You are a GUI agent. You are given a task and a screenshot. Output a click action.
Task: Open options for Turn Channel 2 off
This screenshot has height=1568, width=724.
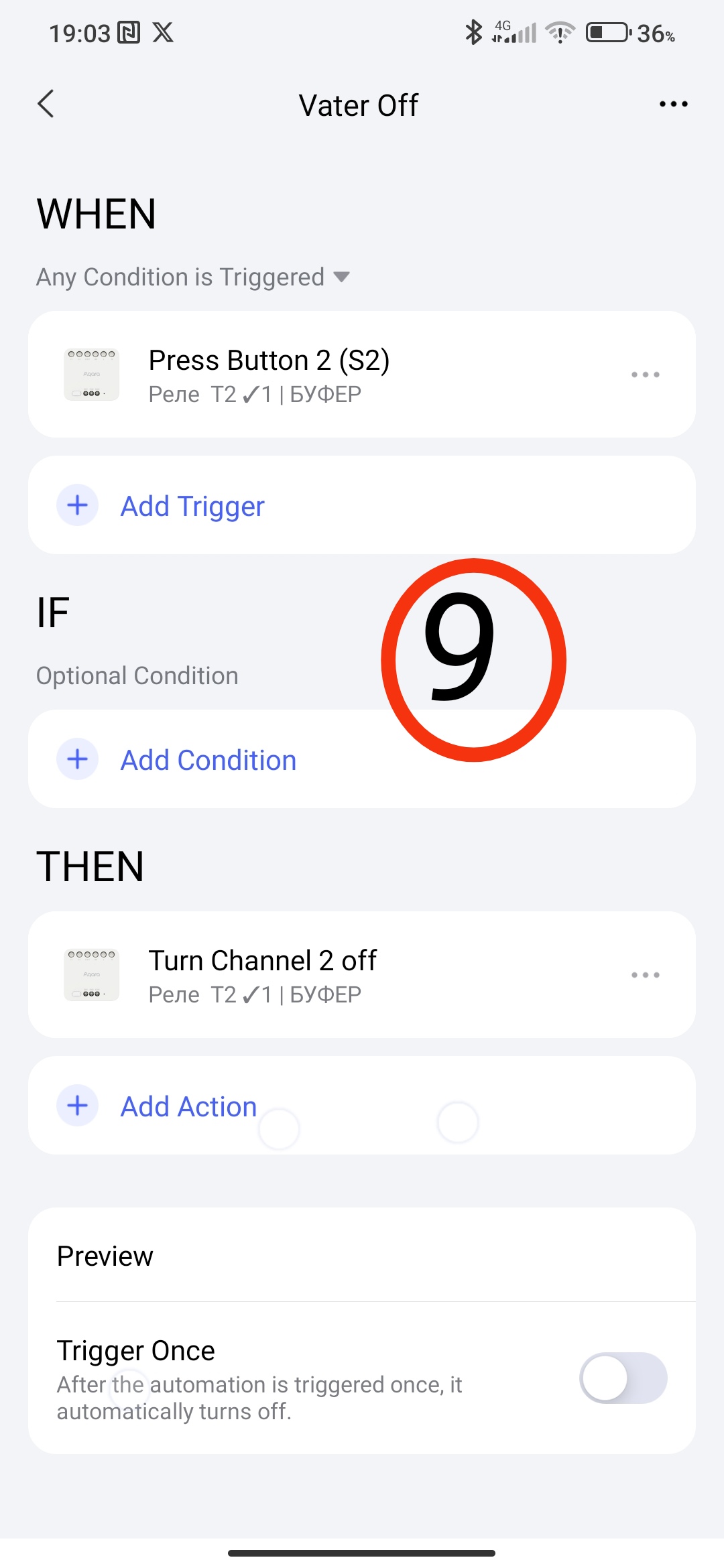(645, 975)
